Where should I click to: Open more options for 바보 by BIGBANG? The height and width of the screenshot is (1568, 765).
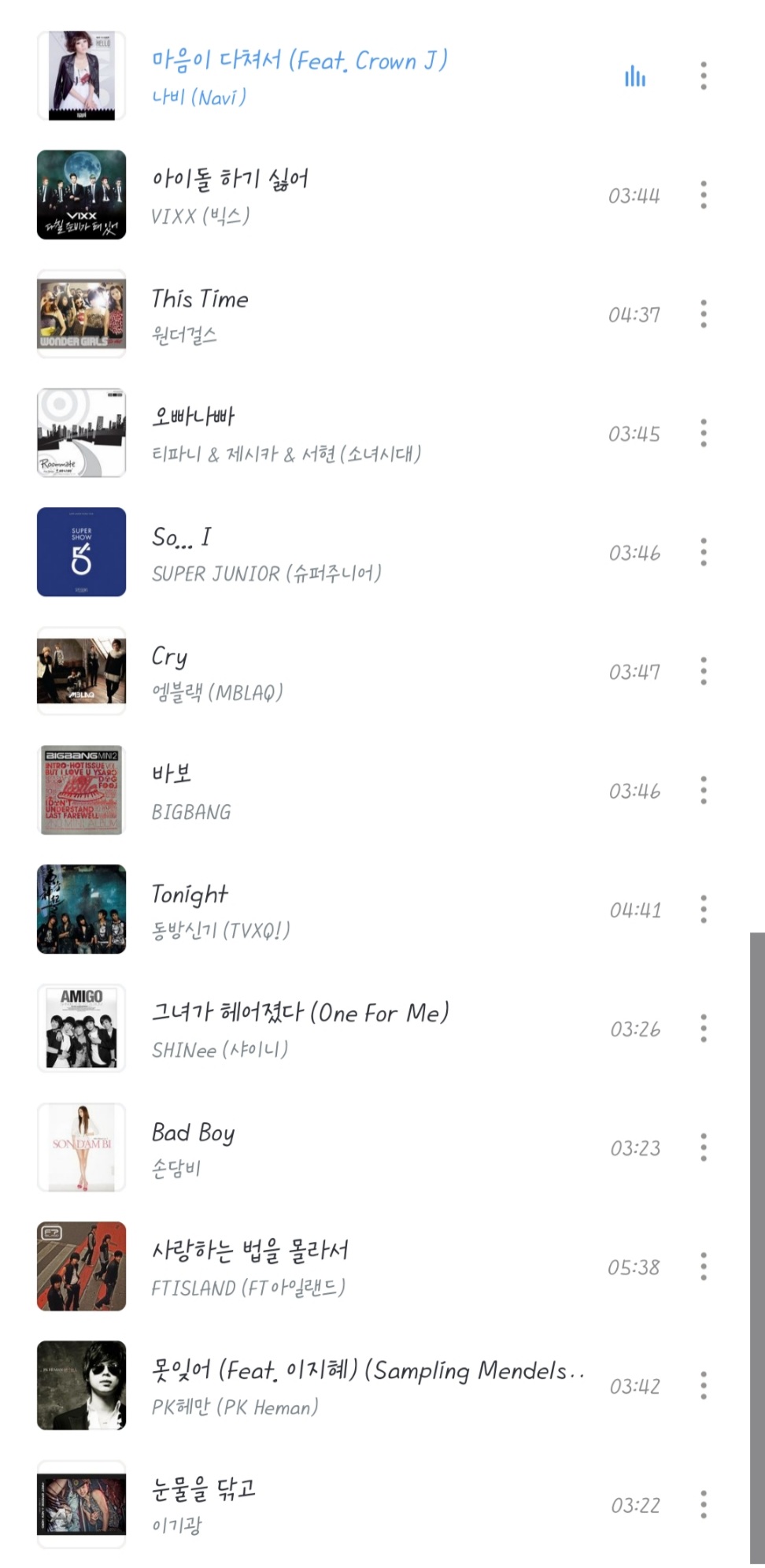click(x=703, y=791)
